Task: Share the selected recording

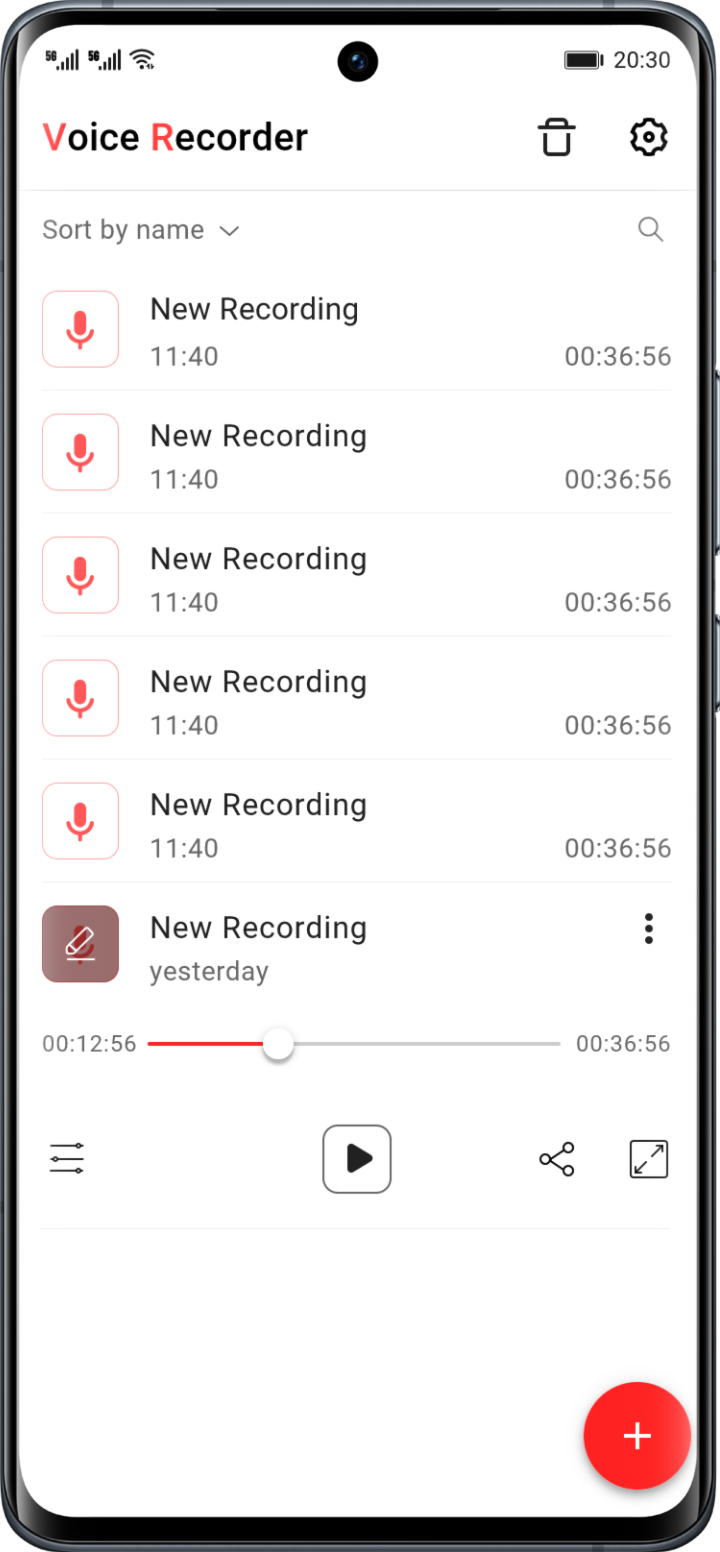Action: click(x=557, y=1159)
